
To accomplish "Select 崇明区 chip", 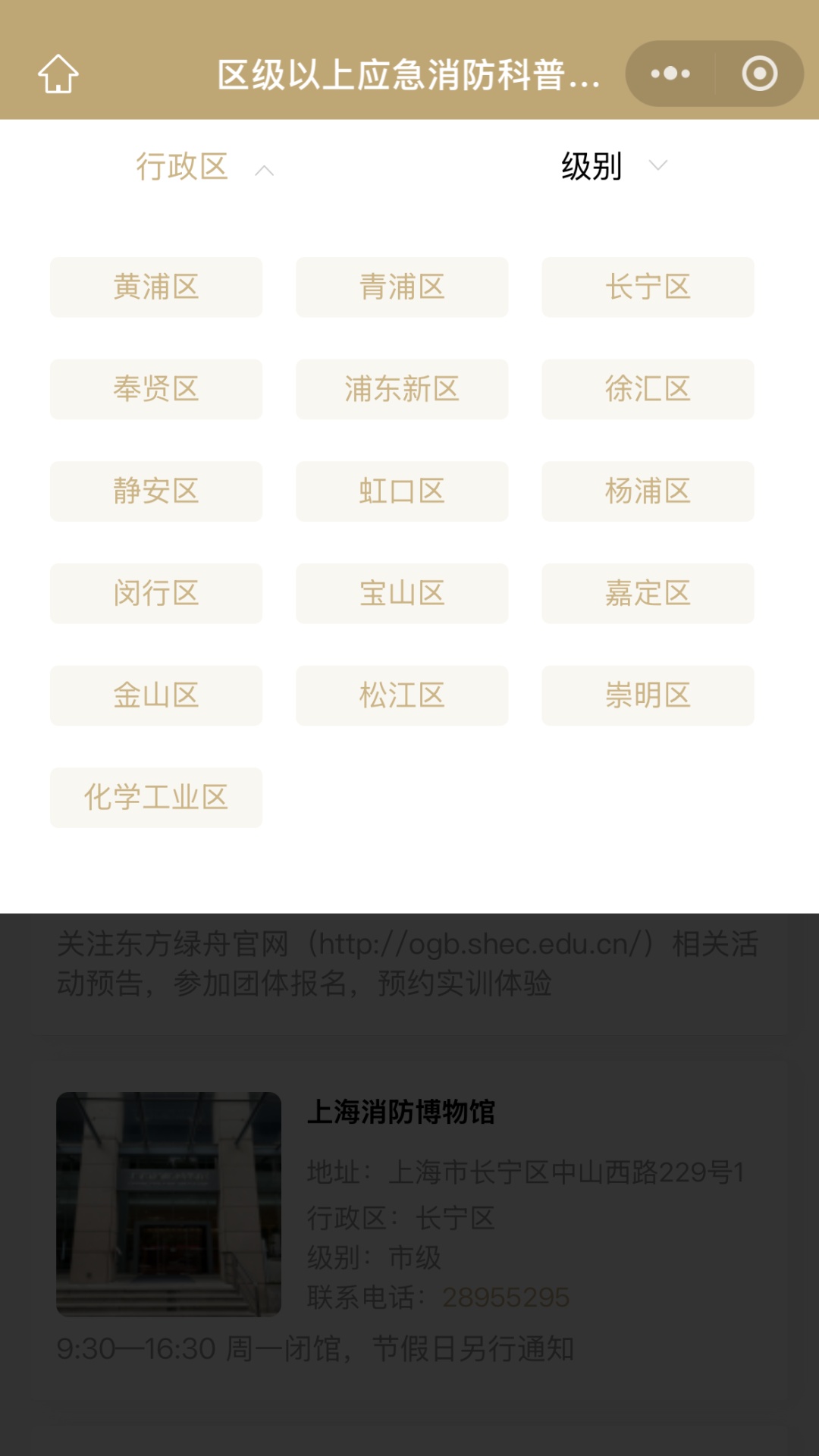I will pos(648,695).
